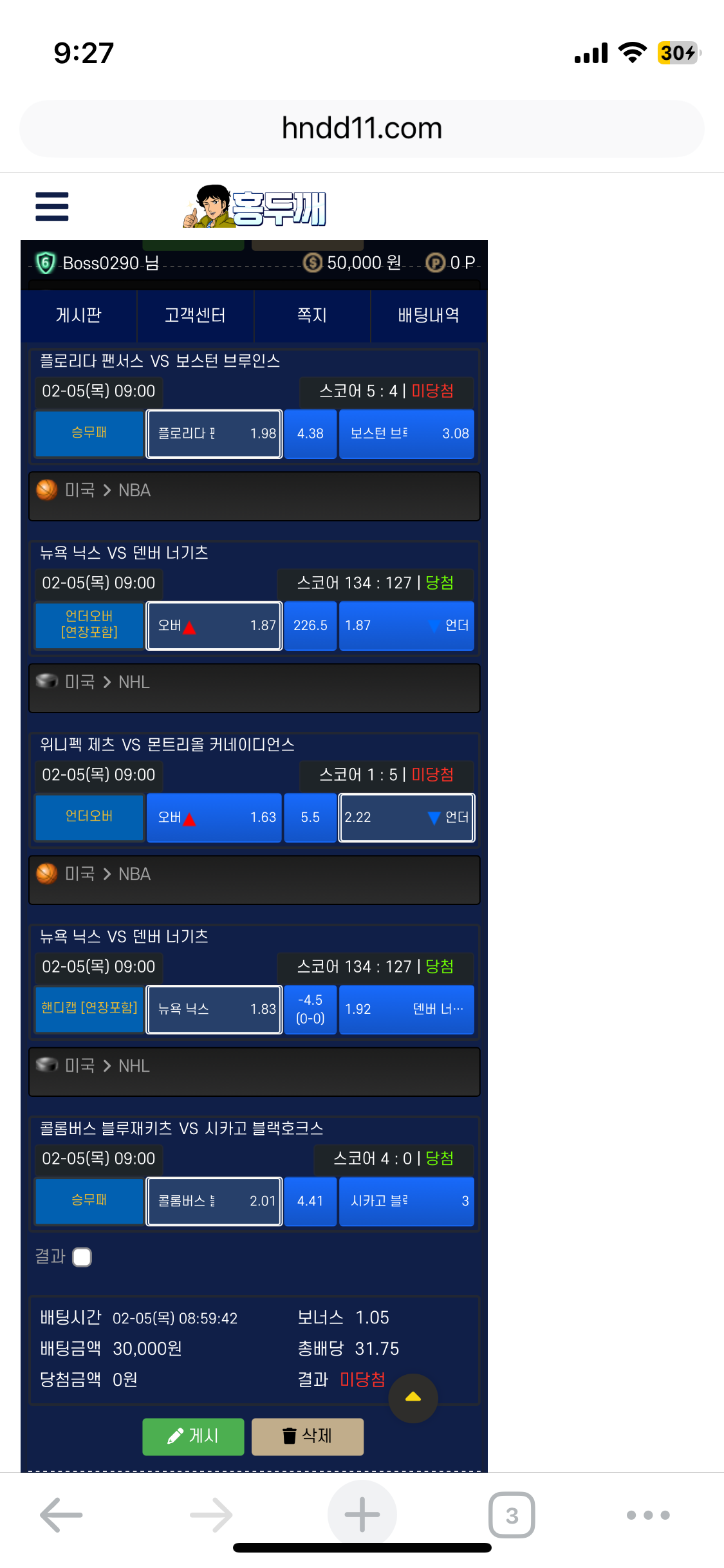Image resolution: width=724 pixels, height=1568 pixels.
Task: Open the 쪽지 messages tab
Action: click(312, 315)
